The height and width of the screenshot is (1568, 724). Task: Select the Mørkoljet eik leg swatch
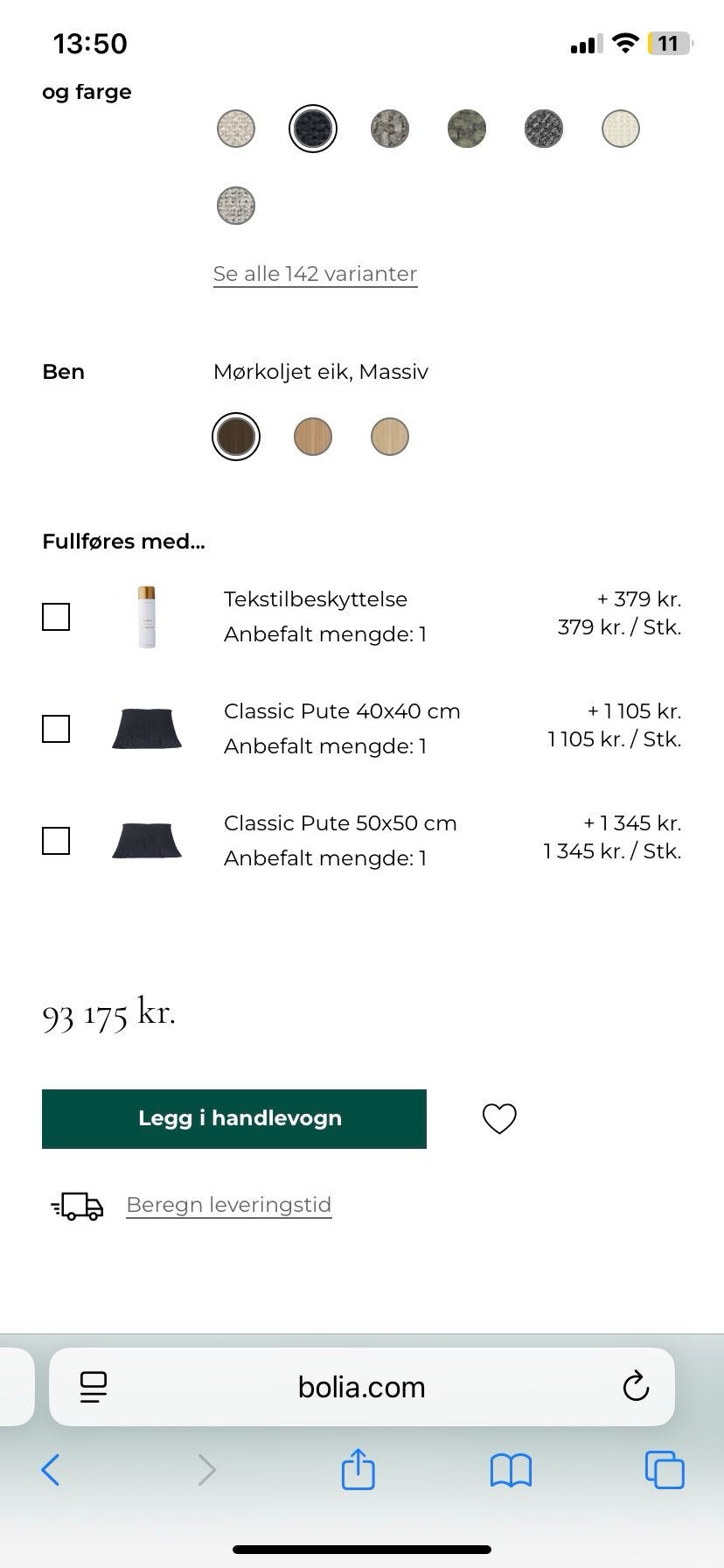[235, 435]
